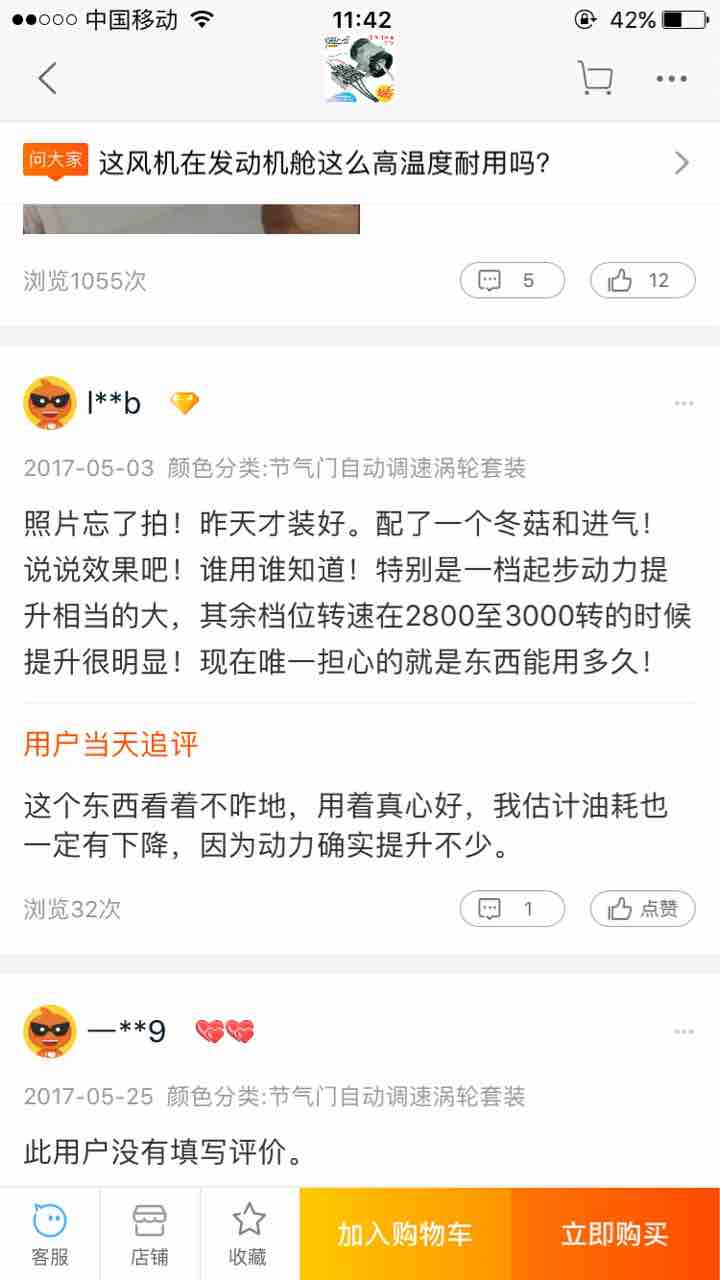
Task: View l**b's user profile avatar
Action: (x=49, y=403)
